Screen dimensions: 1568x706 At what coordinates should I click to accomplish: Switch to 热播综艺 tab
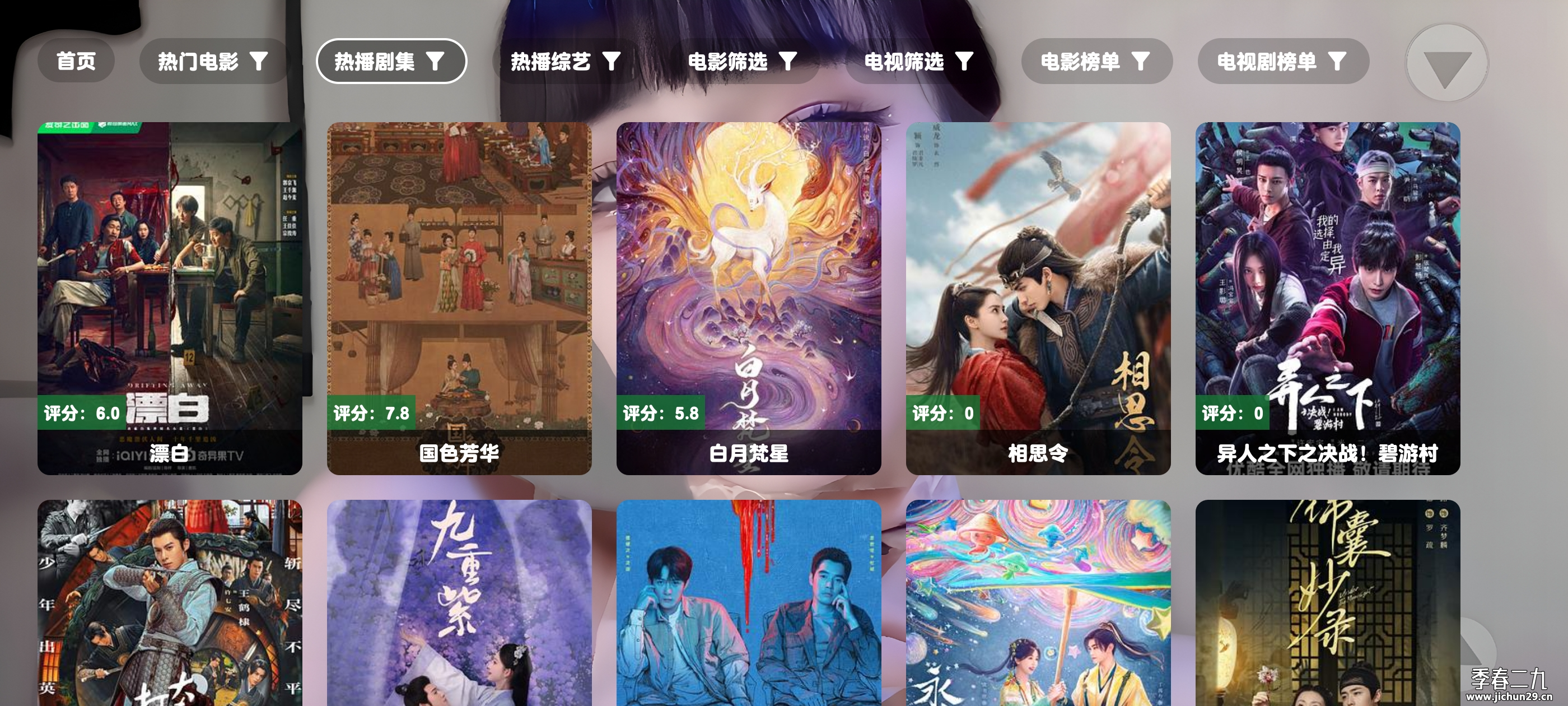coord(566,61)
